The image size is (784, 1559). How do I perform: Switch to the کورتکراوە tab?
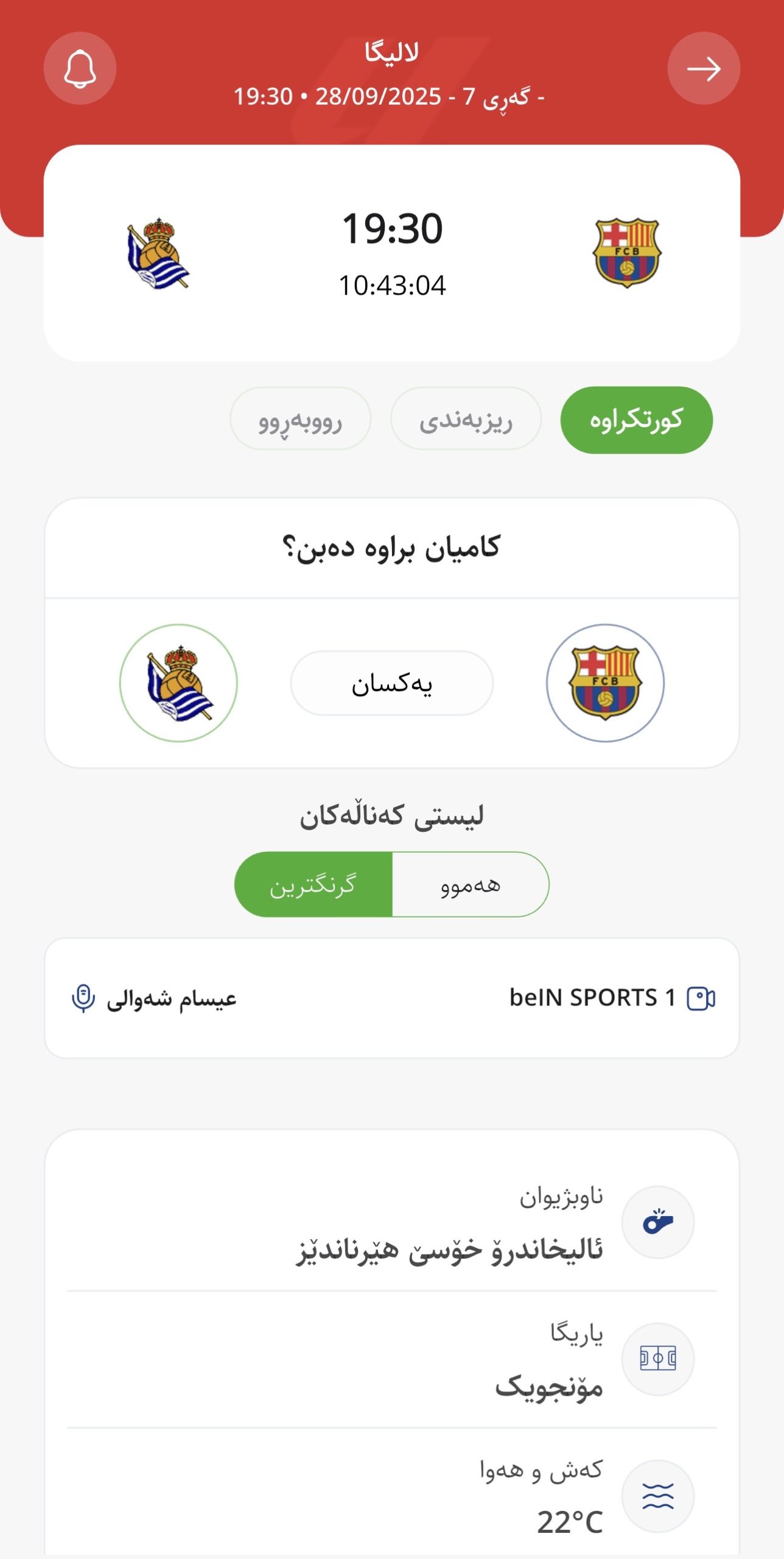[636, 420]
